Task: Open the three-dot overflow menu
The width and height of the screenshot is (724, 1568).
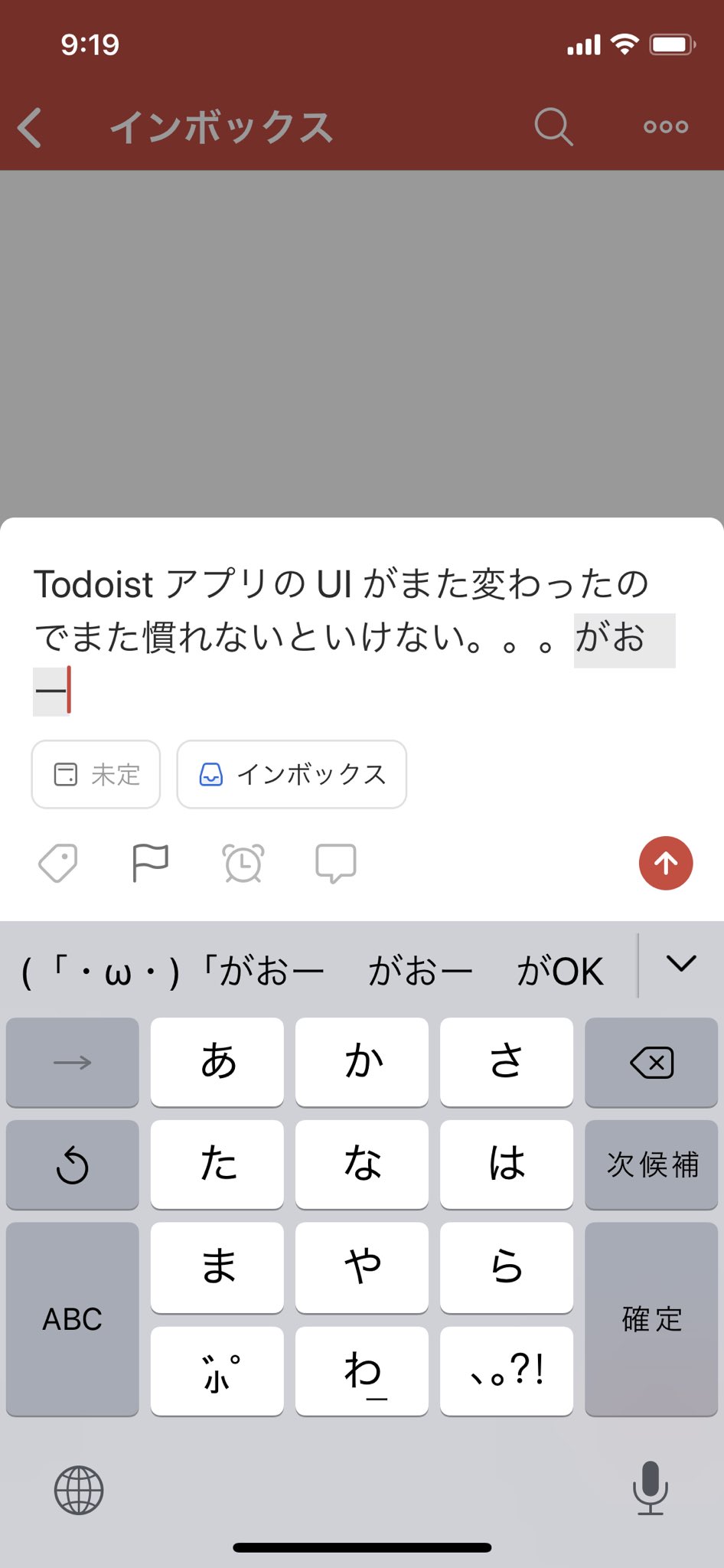Action: click(666, 127)
